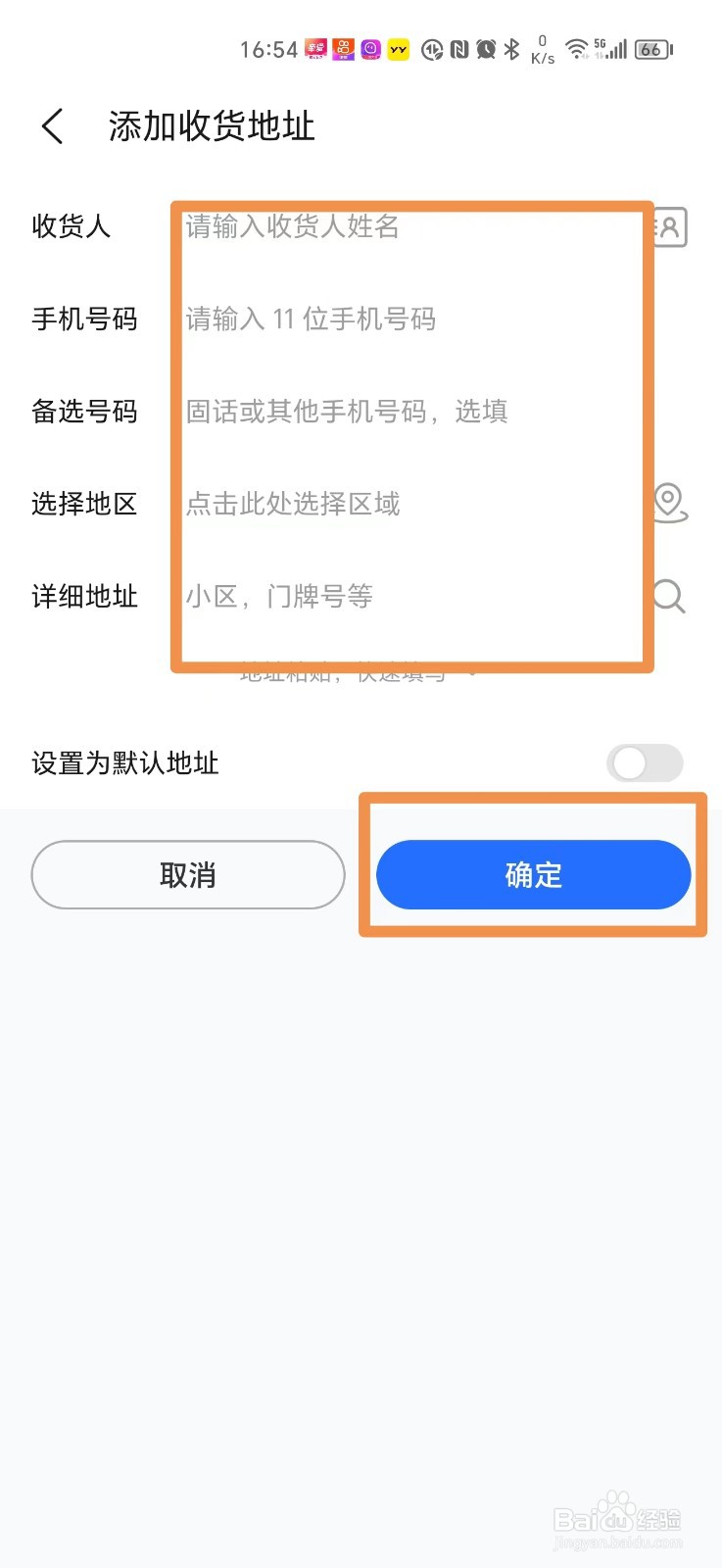Open the YY app from the status bar
The image size is (722, 1568).
tap(398, 49)
